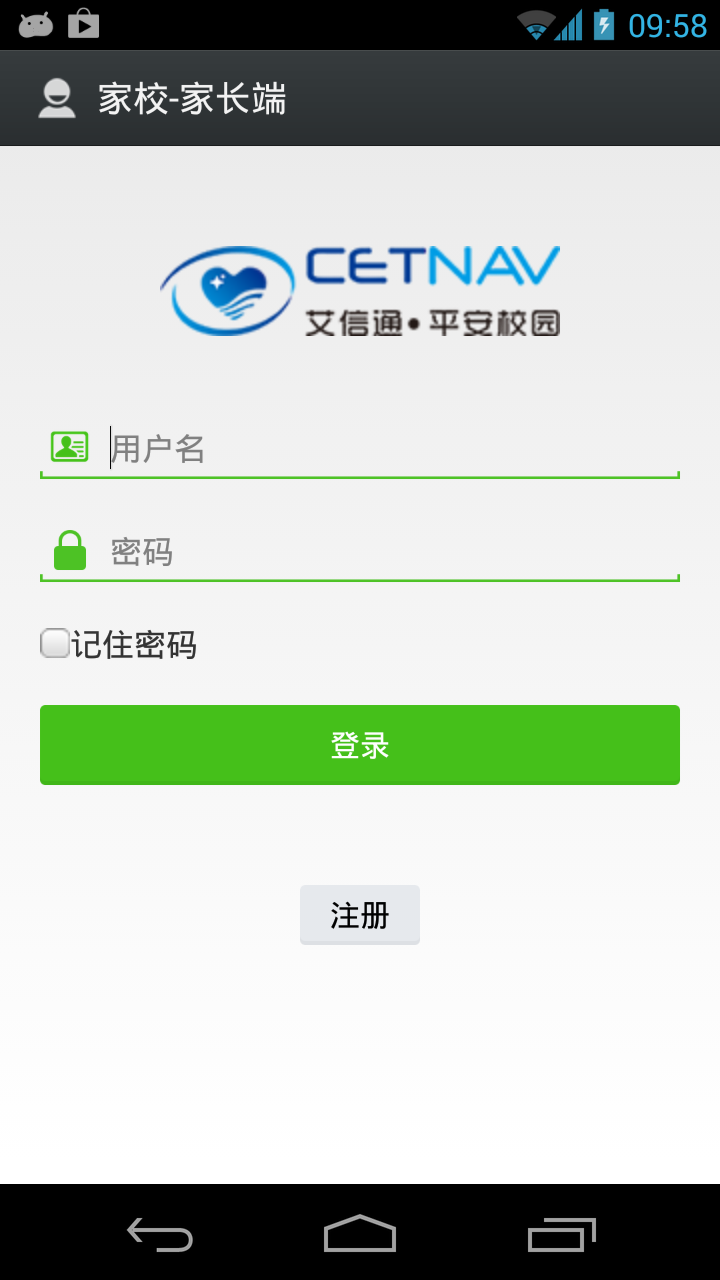Click the user profile icon in the title bar
Image resolution: width=720 pixels, height=1280 pixels.
[x=57, y=98]
